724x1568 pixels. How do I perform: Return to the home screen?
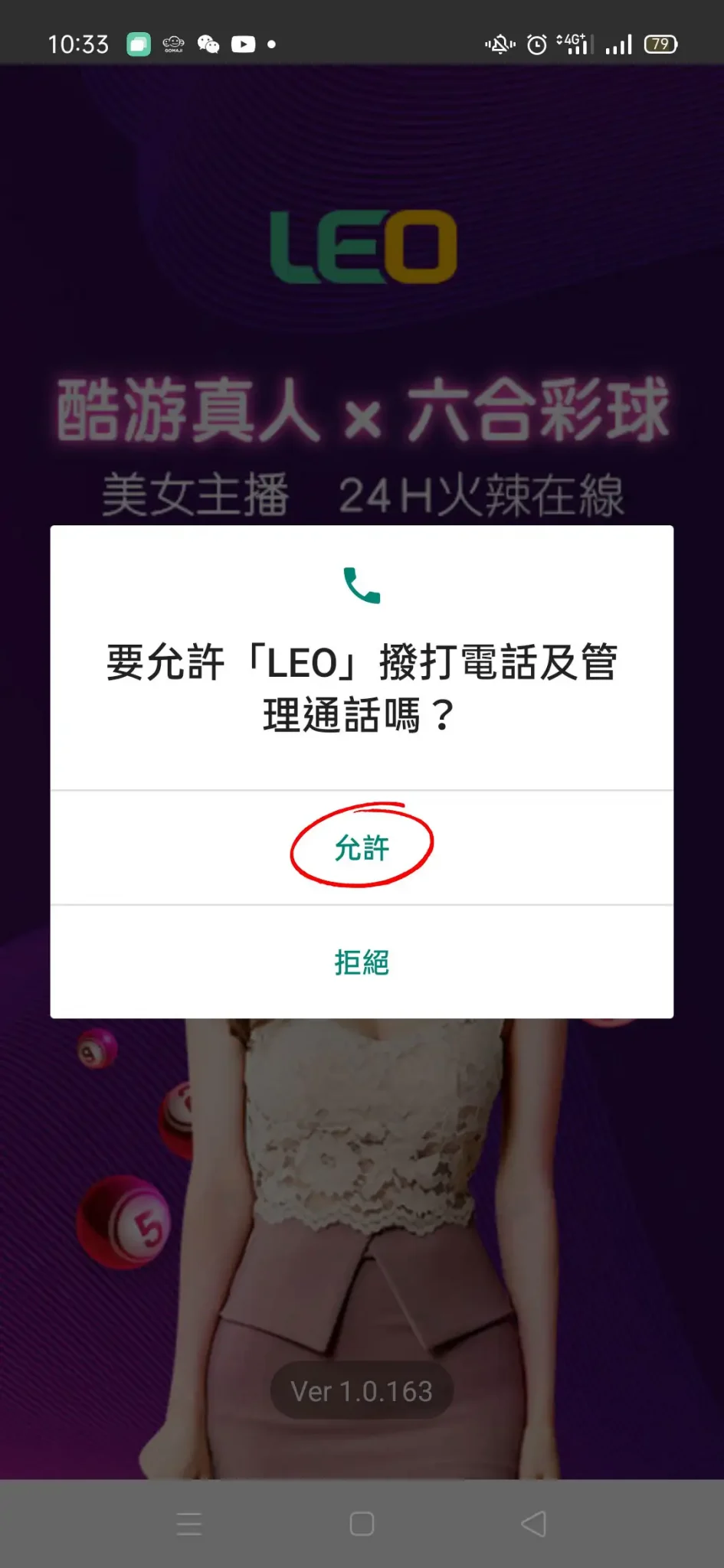[362, 1524]
